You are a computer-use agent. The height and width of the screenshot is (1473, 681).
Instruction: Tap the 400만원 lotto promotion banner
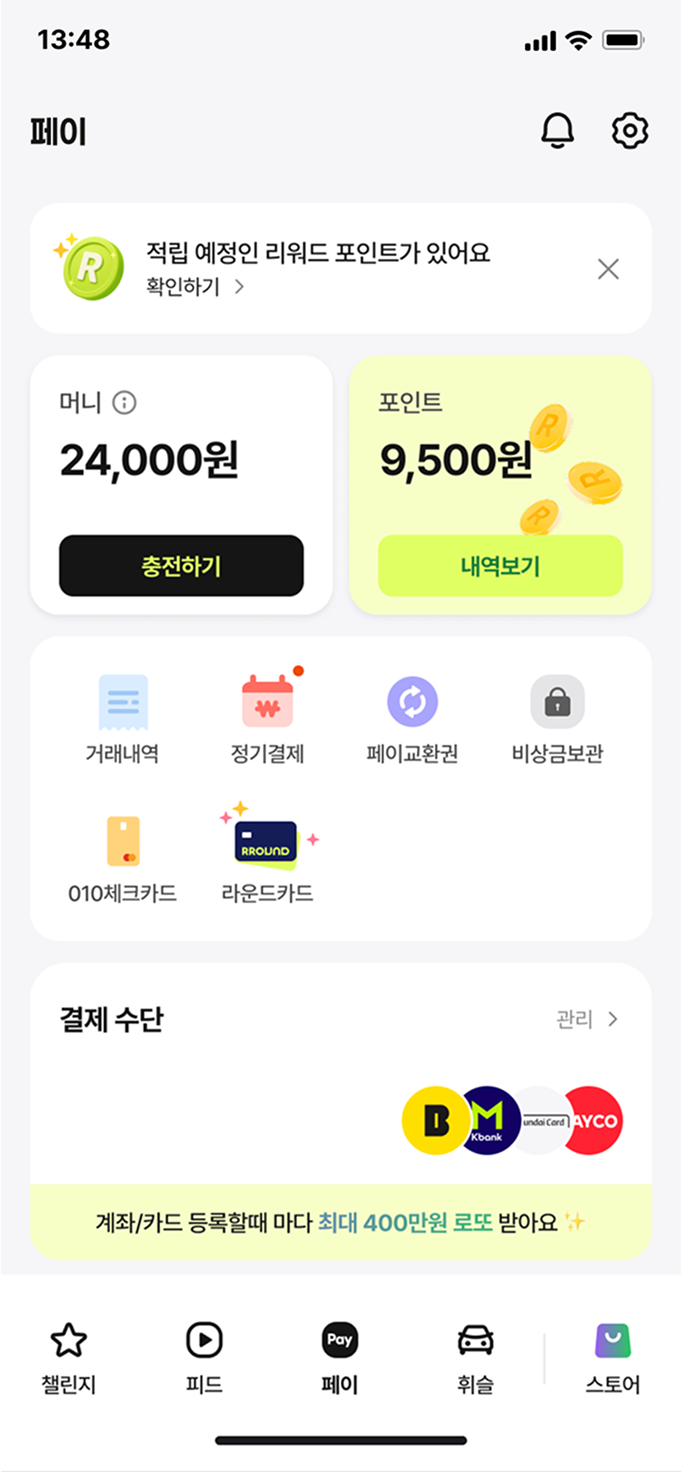340,1222
